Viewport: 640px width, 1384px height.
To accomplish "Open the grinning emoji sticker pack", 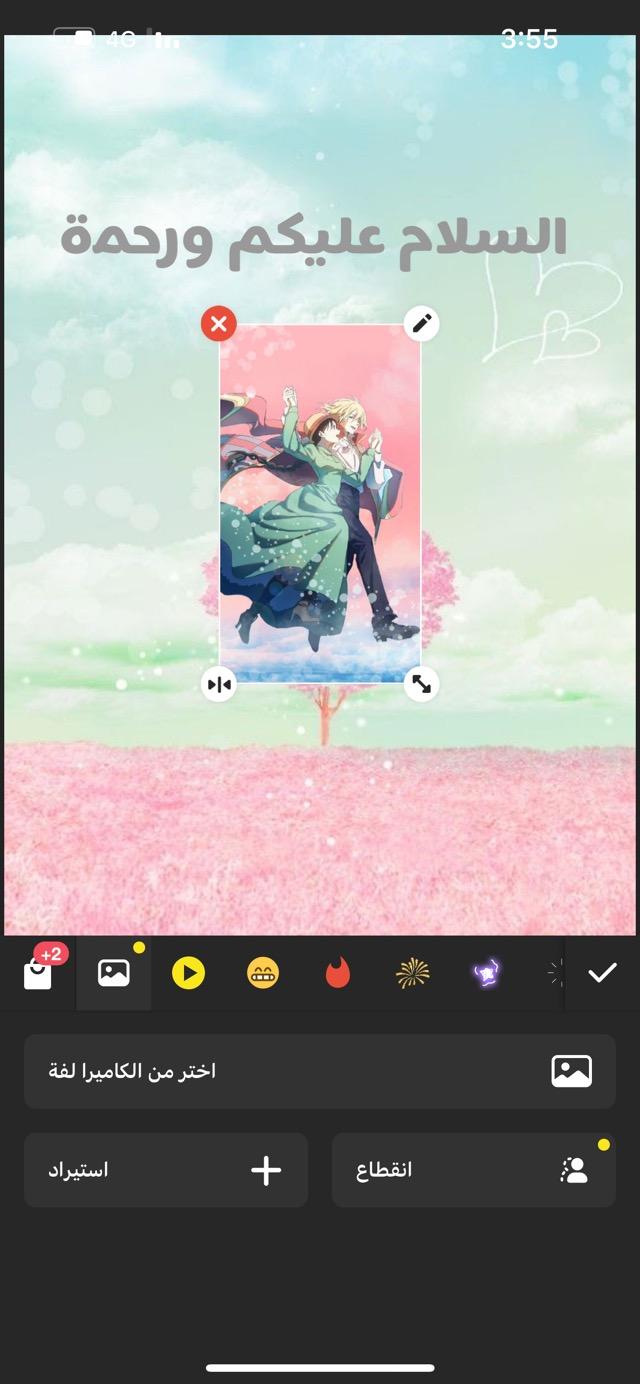I will [263, 973].
